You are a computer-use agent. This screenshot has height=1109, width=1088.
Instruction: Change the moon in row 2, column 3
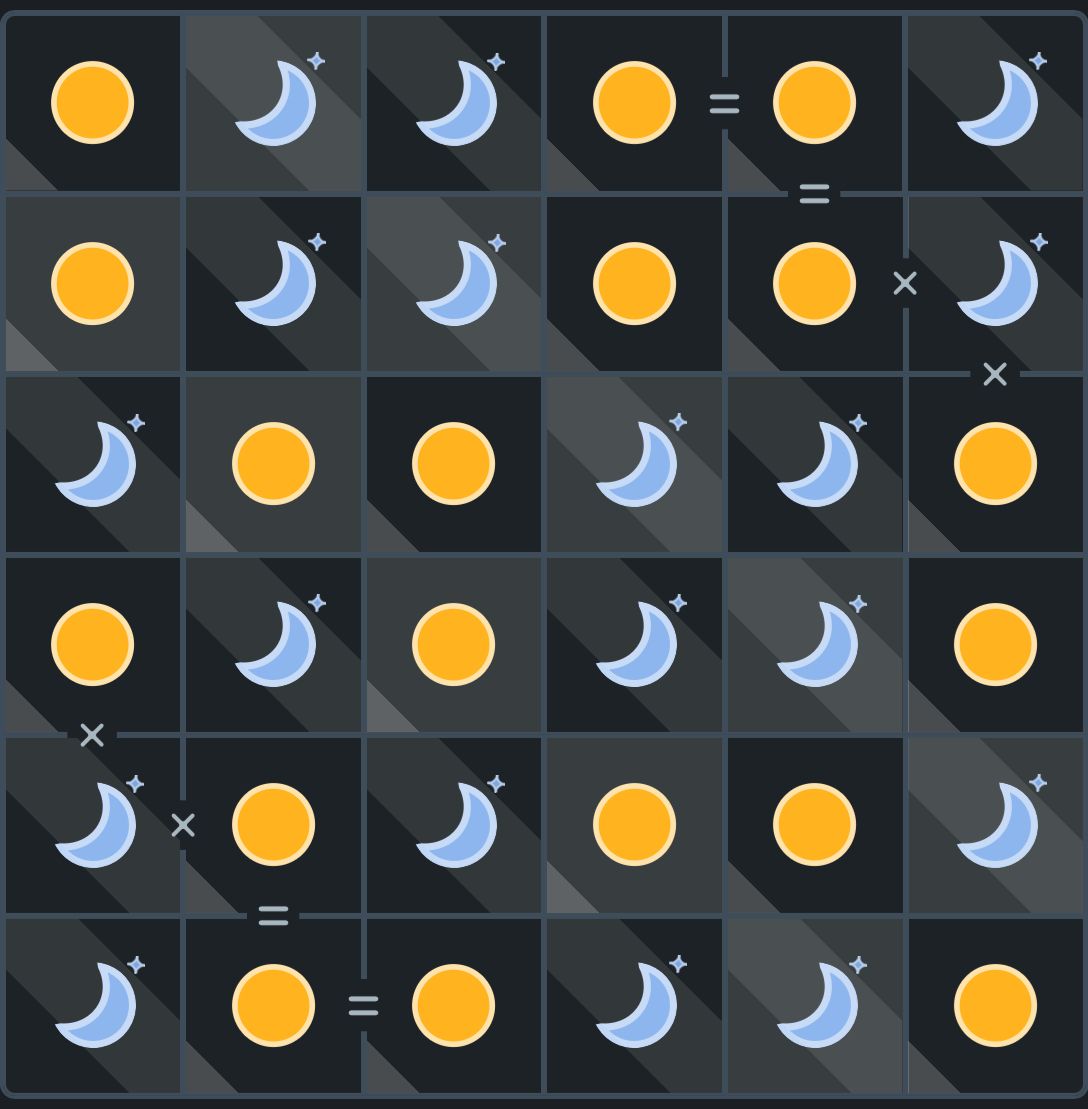coord(455,284)
